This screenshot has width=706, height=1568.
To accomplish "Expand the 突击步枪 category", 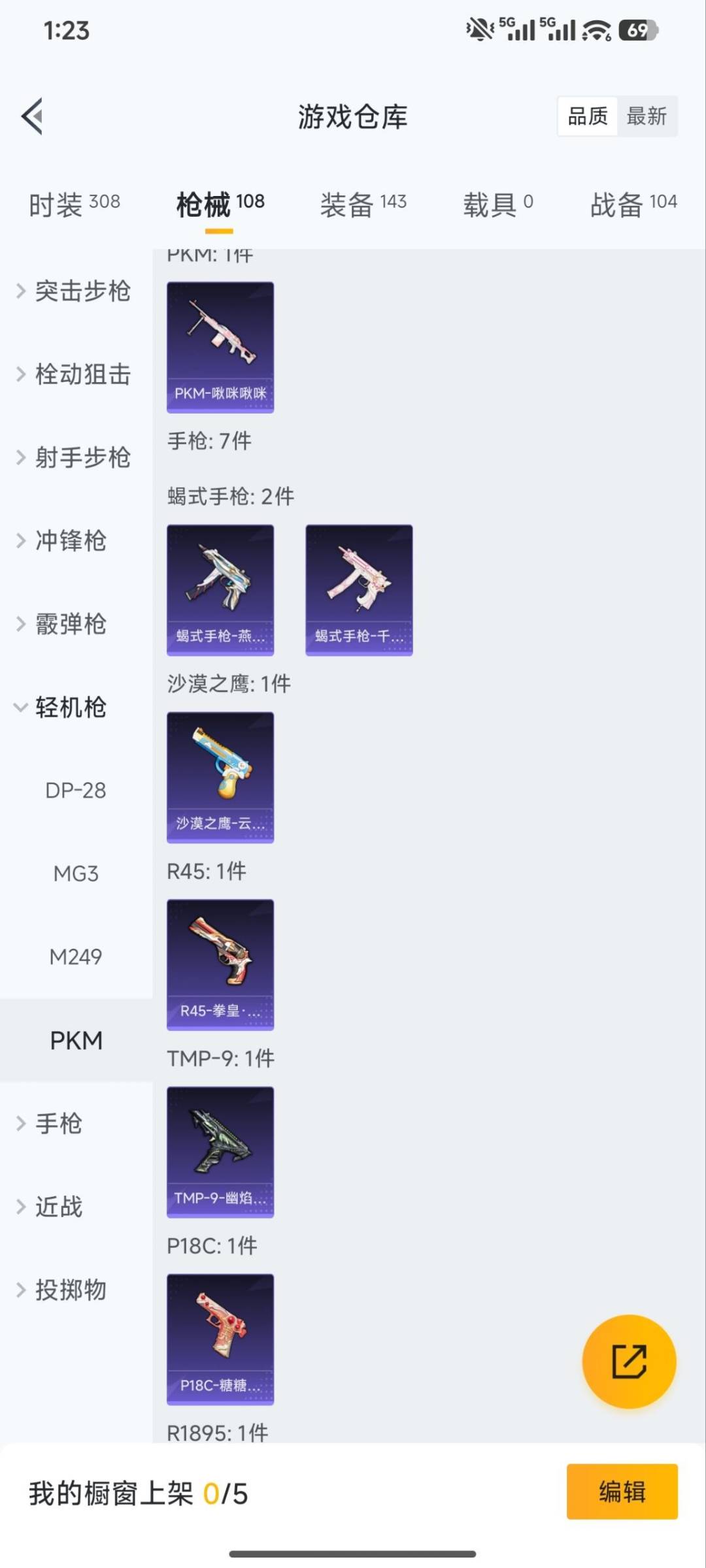I will tap(76, 292).
